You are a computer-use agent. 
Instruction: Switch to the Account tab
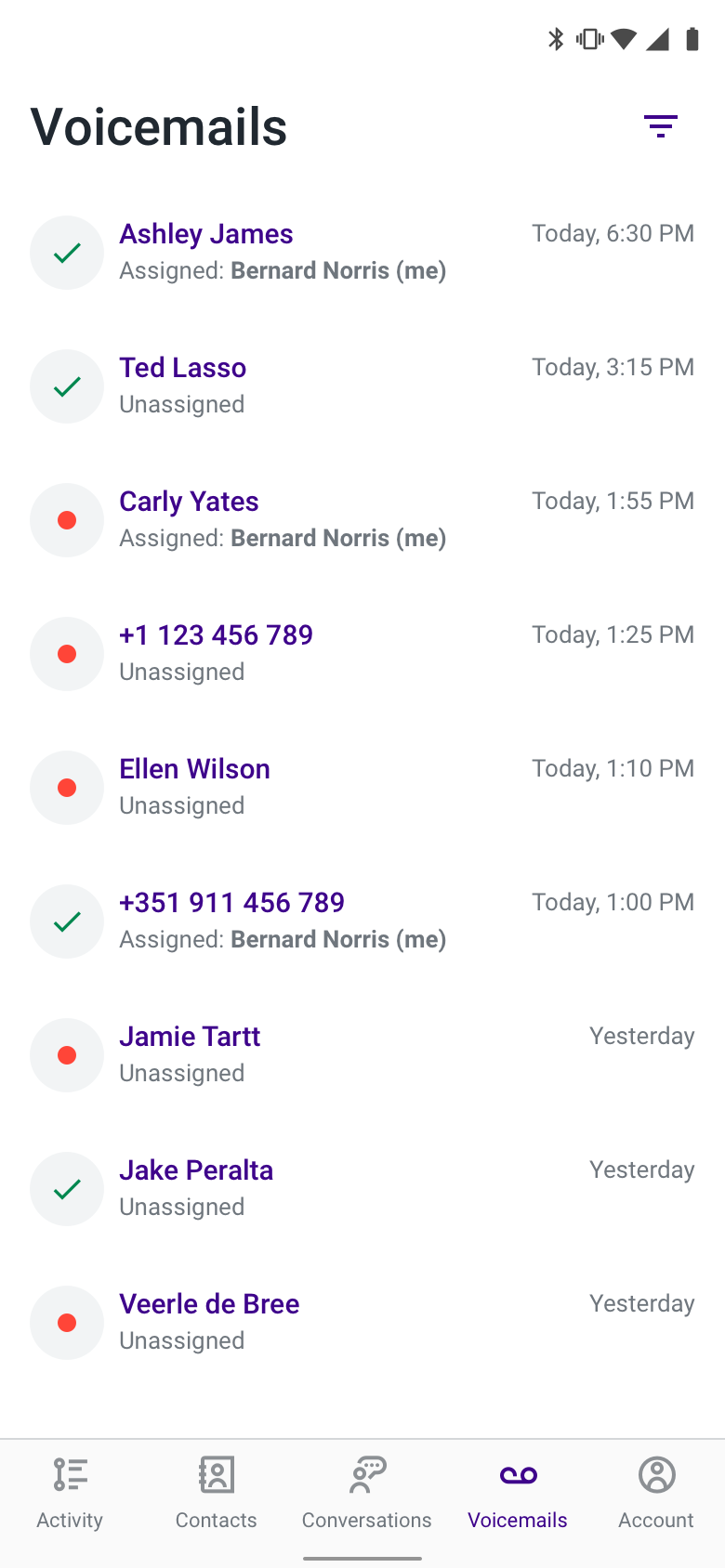coord(656,1493)
